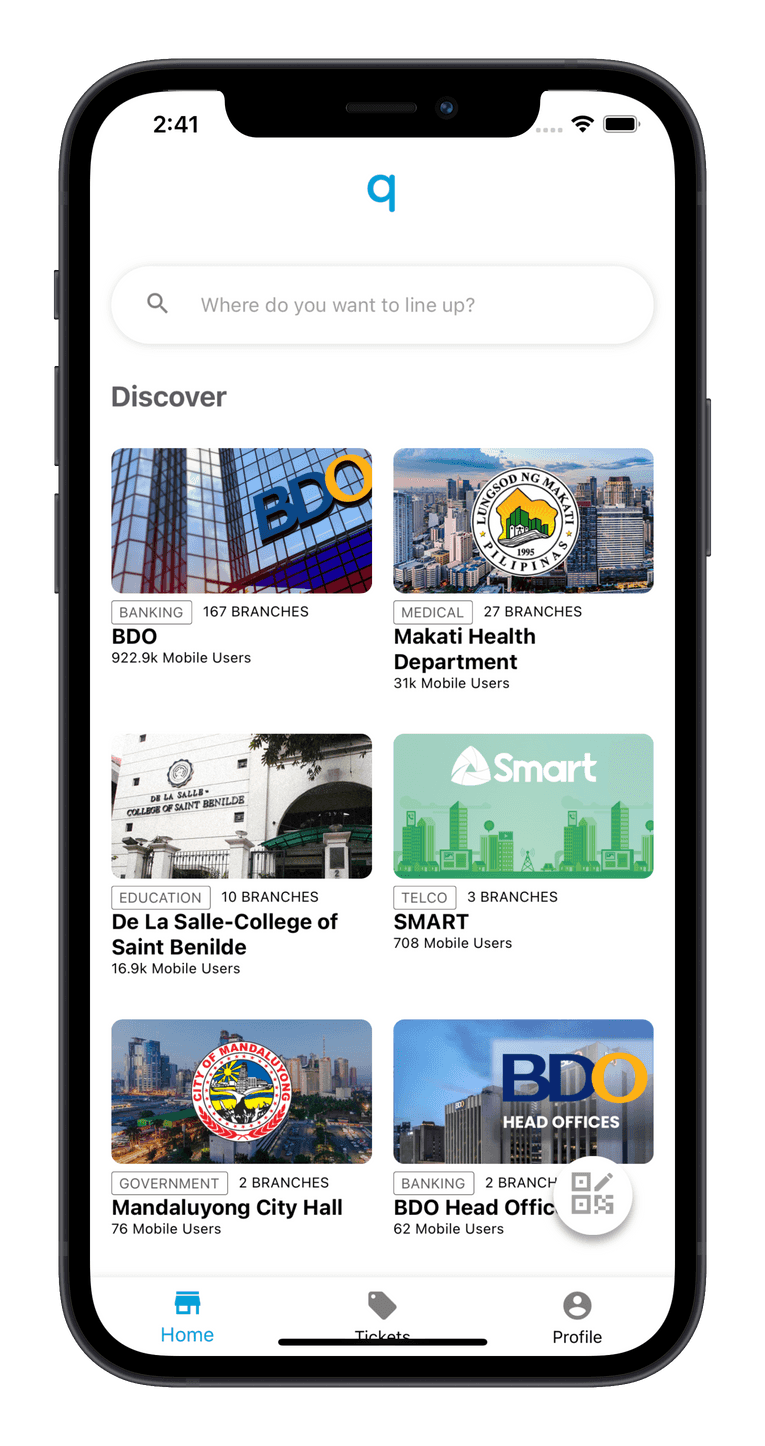This screenshot has height=1446, width=765.
Task: Launch the QR code scanner button
Action: tap(592, 1195)
